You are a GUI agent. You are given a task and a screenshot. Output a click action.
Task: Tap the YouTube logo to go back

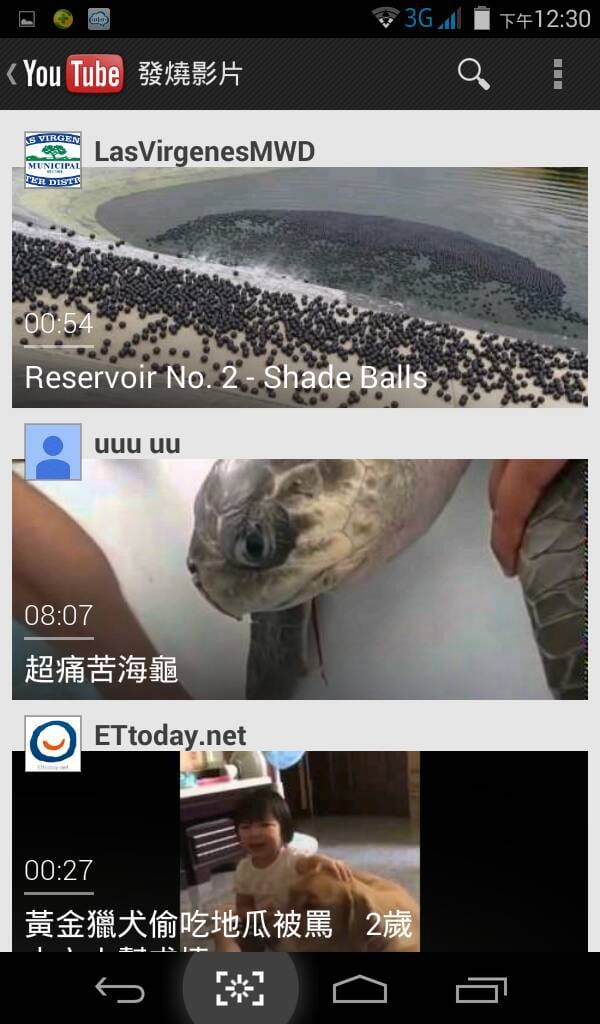70,74
